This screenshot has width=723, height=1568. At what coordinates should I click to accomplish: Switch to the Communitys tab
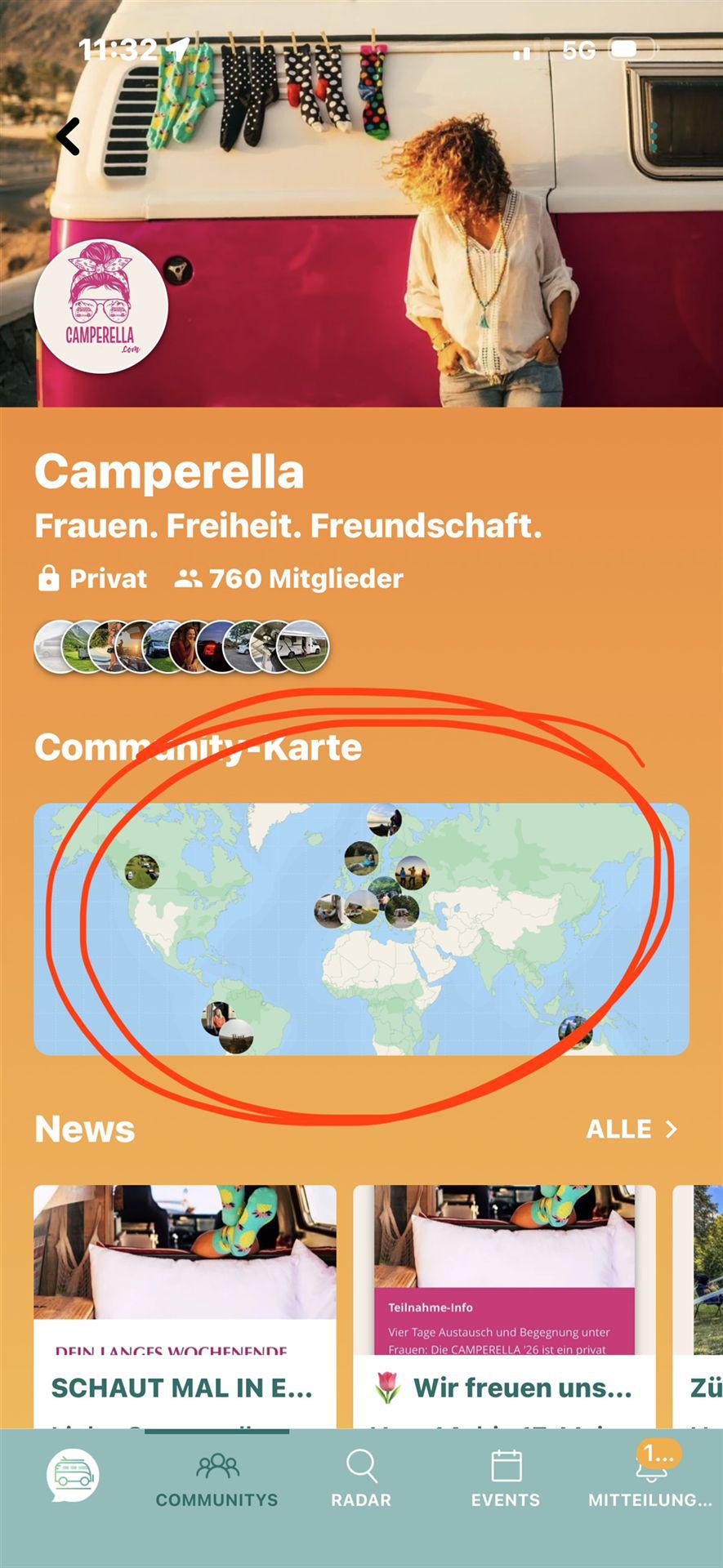[x=217, y=1480]
